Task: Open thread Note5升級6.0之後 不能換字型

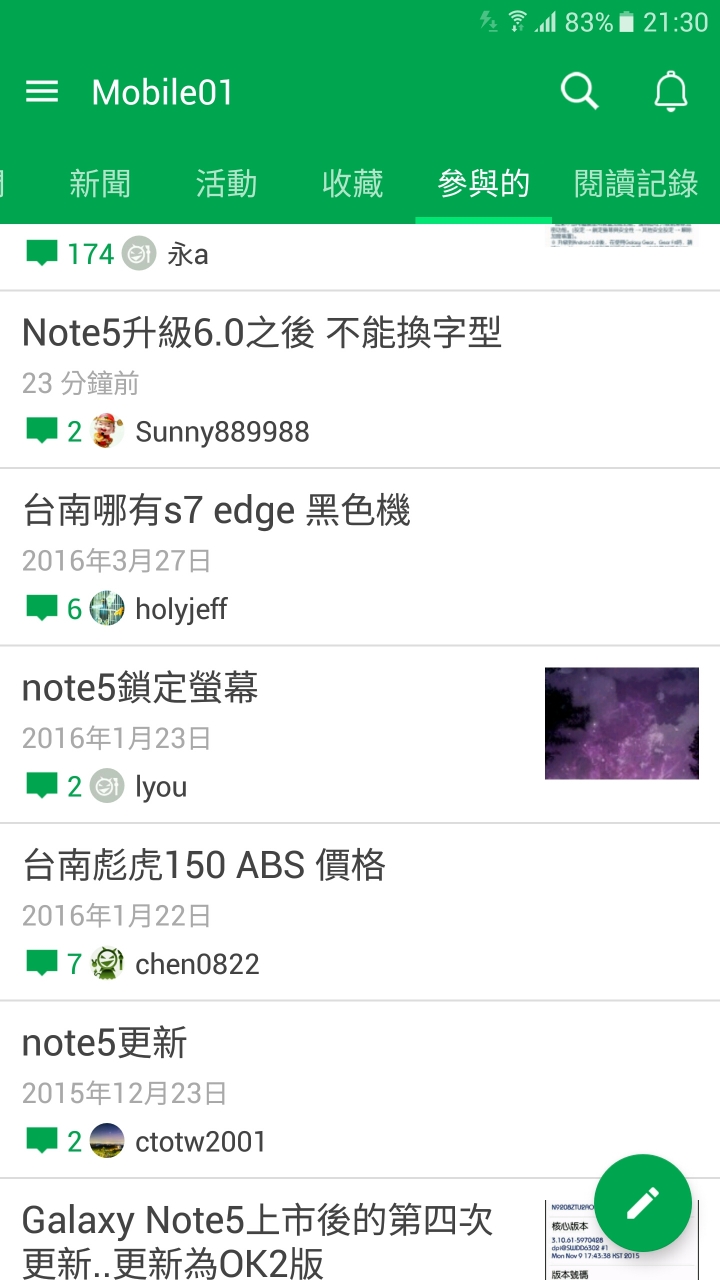Action: pyautogui.click(x=360, y=380)
